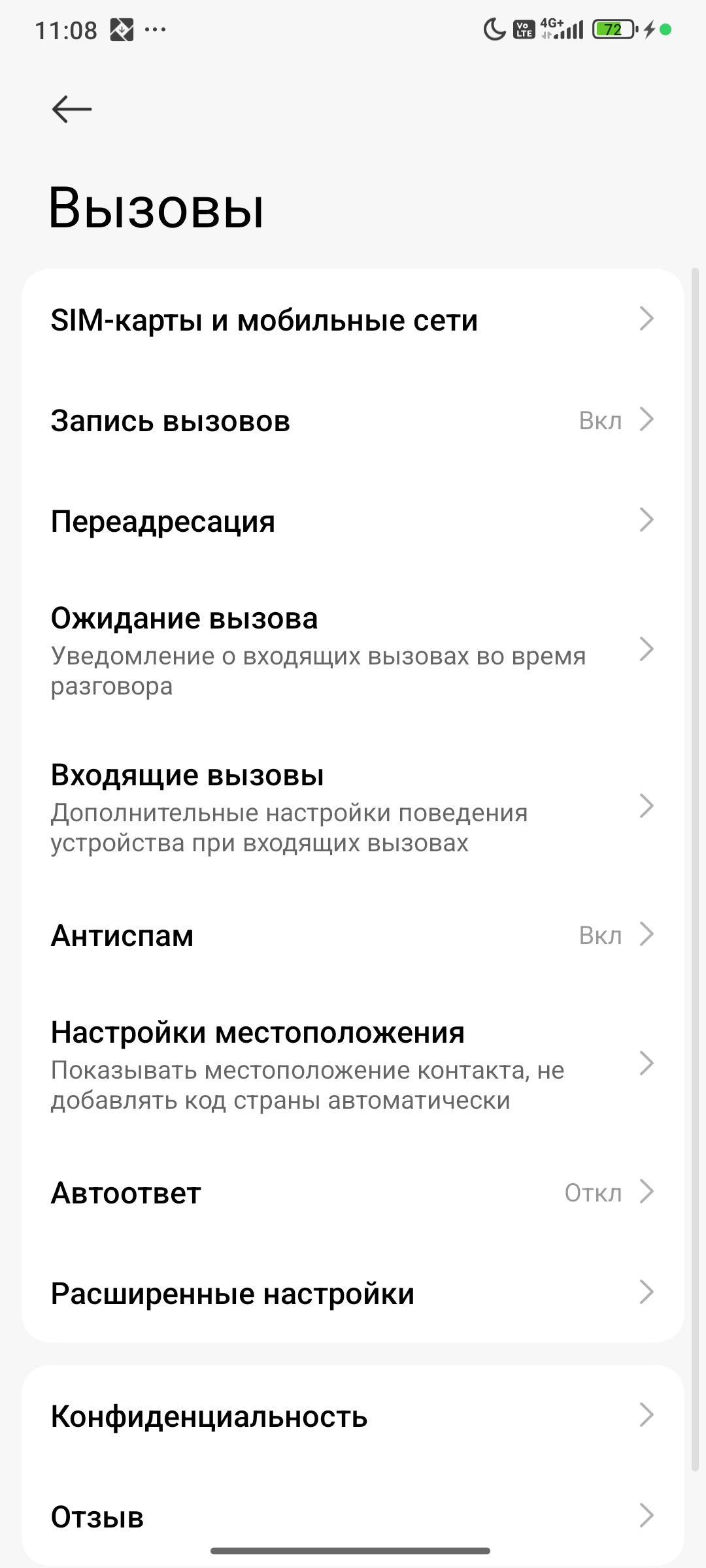
Task: Open the Антиспам row
Action: tap(353, 936)
